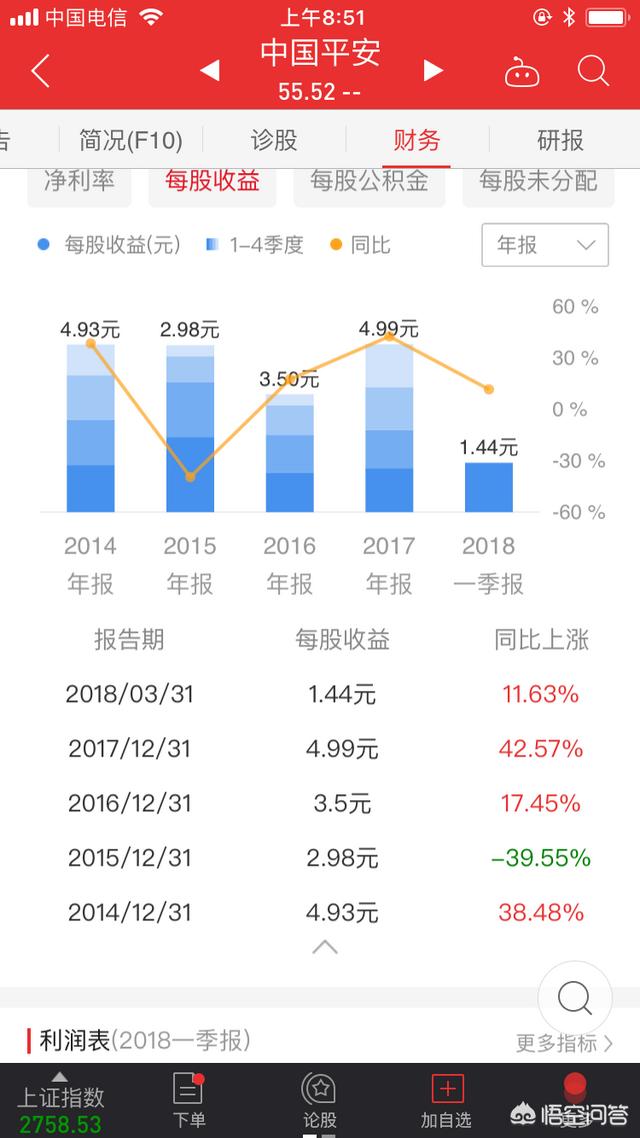Open search in the top bar
This screenshot has height=1138, width=640.
point(593,71)
